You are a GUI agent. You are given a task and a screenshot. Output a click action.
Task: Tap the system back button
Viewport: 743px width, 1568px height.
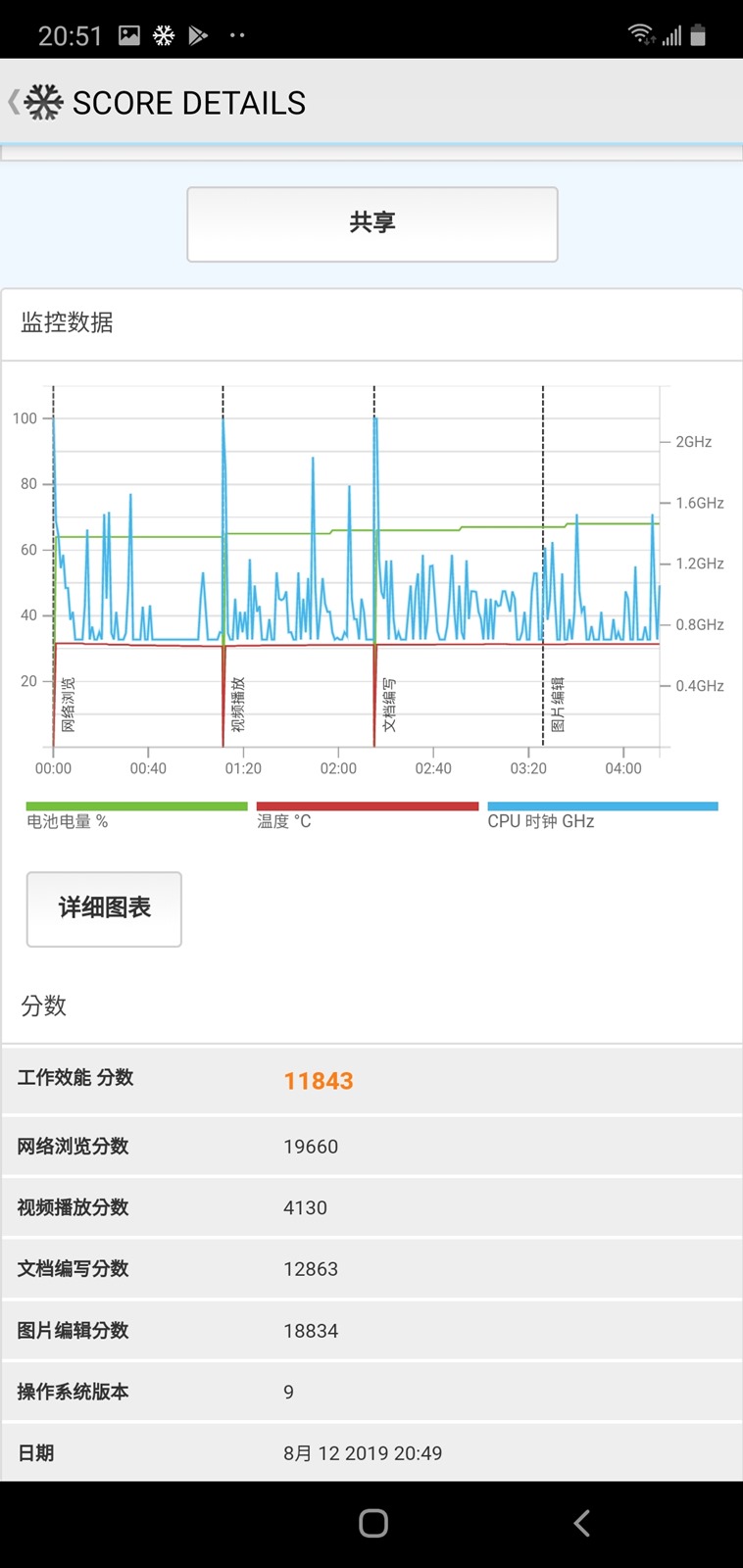pos(581,1523)
